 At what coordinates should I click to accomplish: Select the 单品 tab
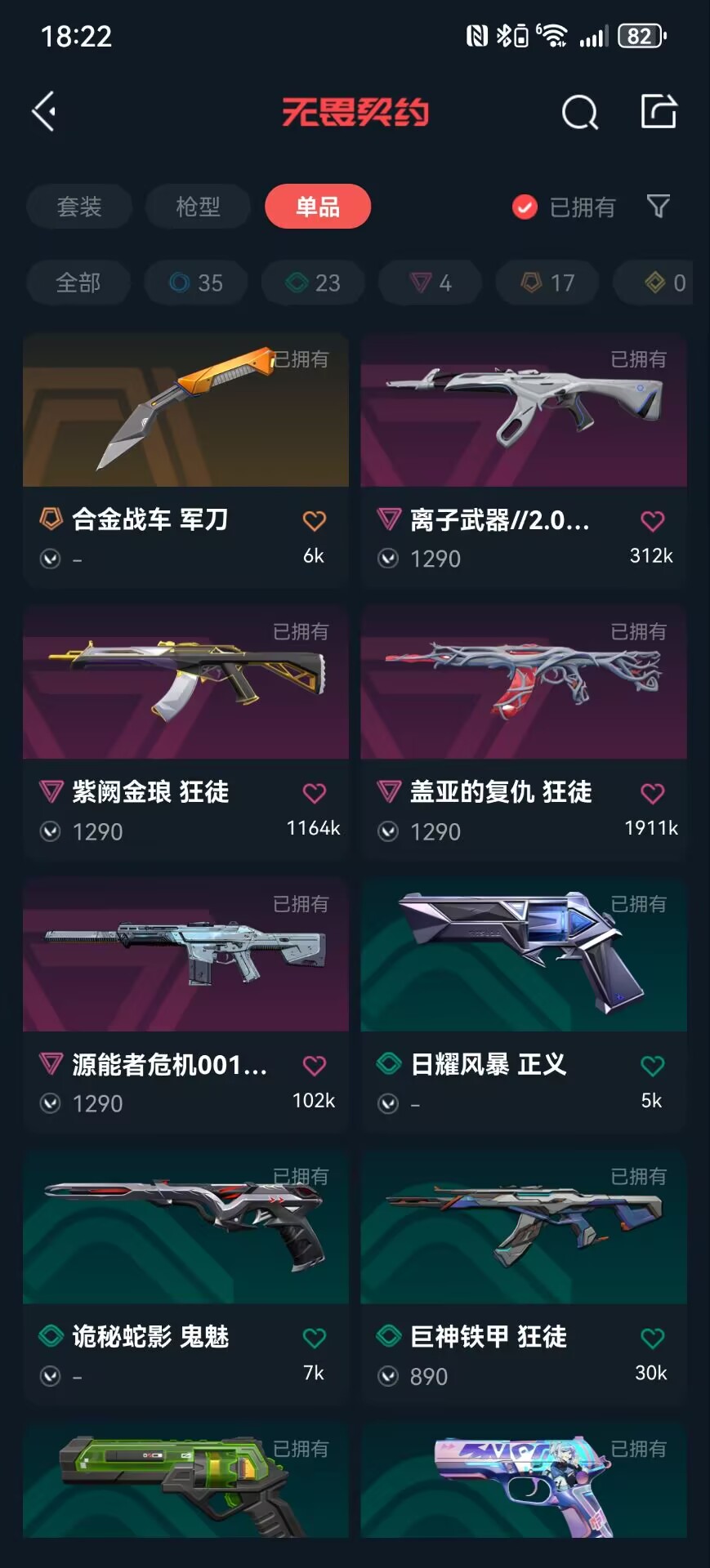tap(317, 207)
